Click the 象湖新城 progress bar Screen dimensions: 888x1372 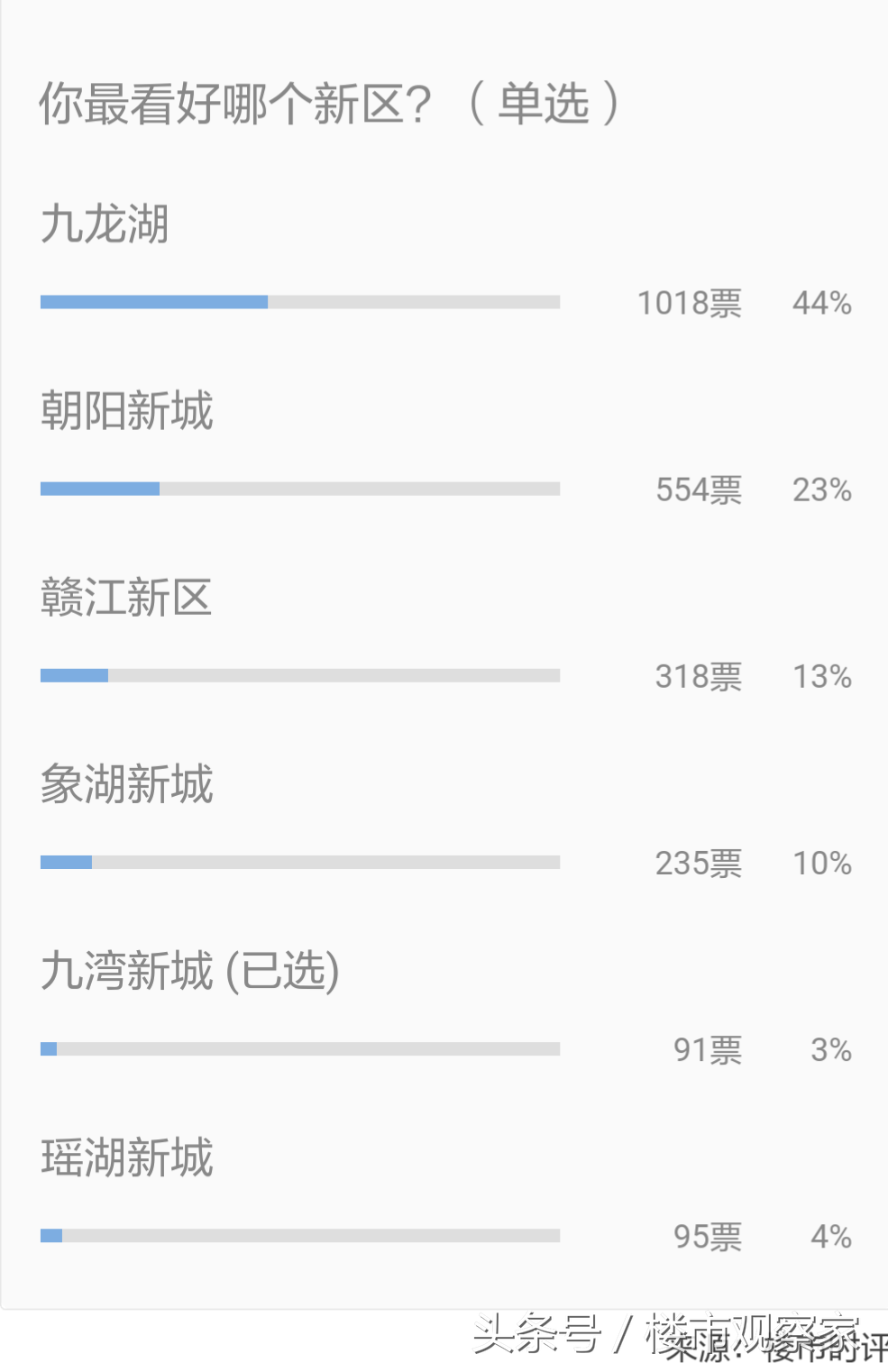(300, 861)
